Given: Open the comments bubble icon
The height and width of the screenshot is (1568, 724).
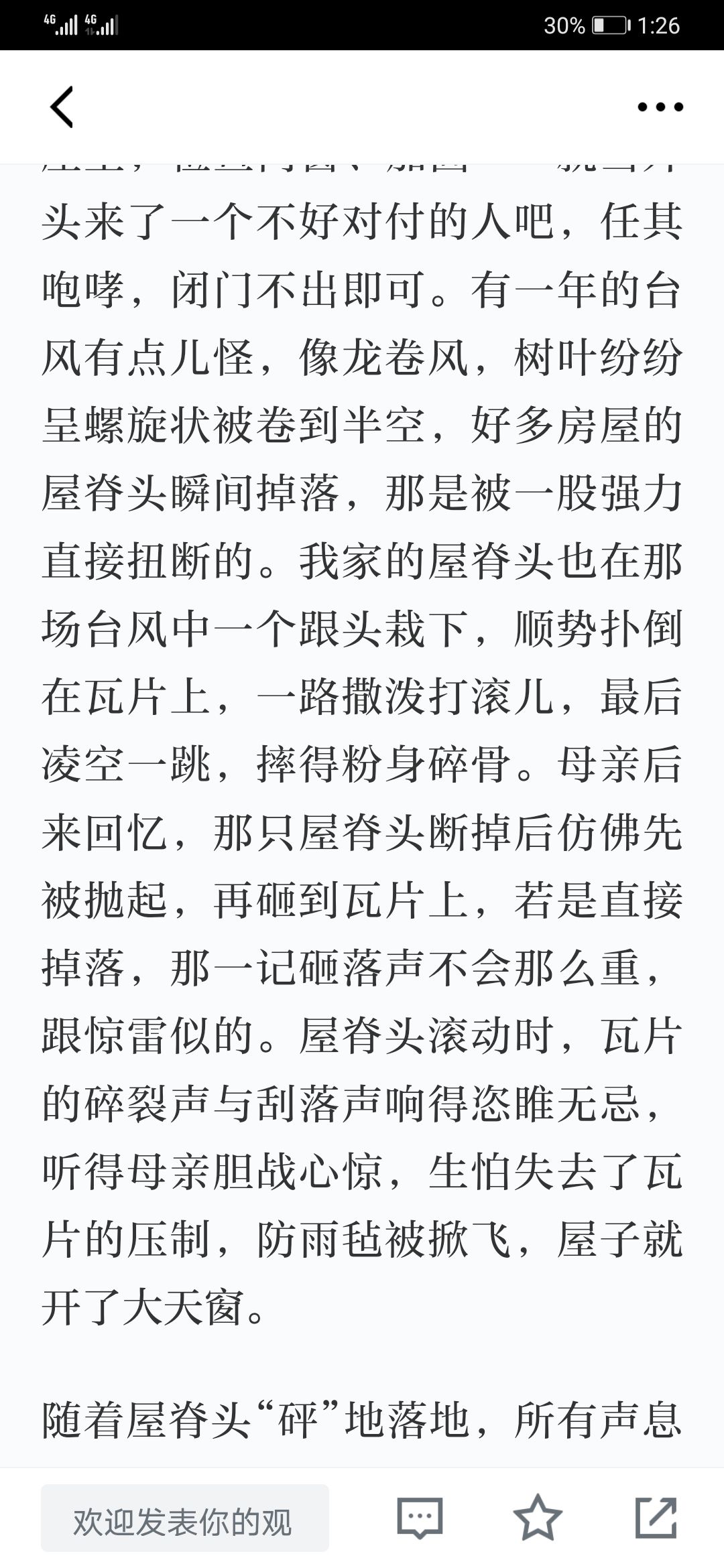Looking at the screenshot, I should point(420,1518).
